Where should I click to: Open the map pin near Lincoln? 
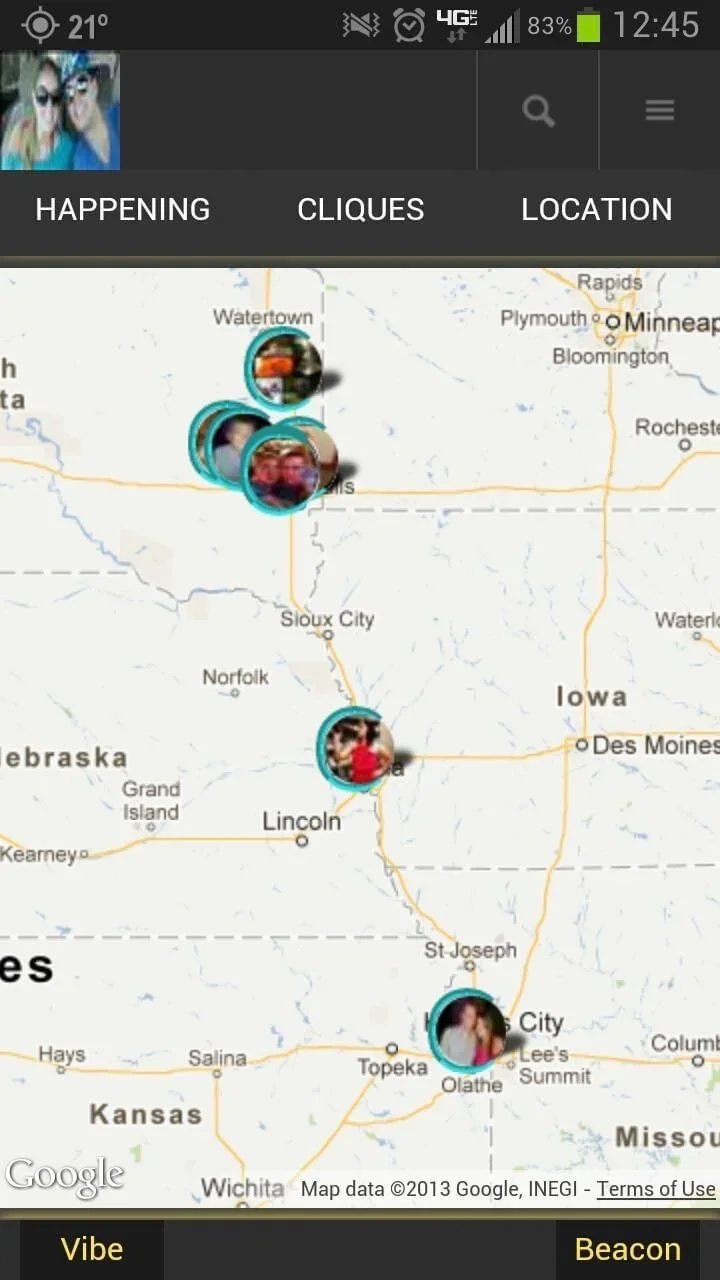point(356,750)
